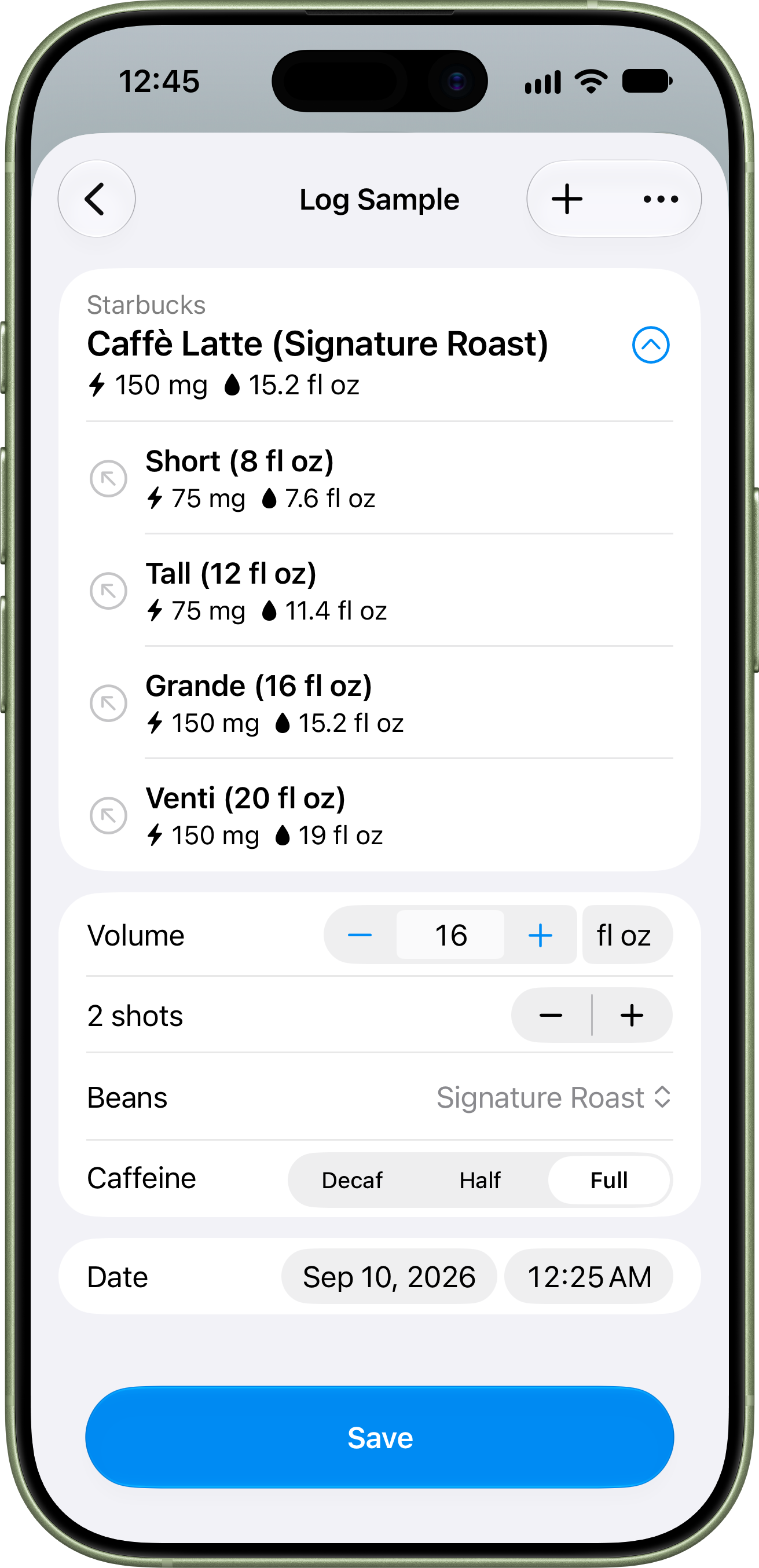Remove one espresso shot

pyautogui.click(x=551, y=1015)
